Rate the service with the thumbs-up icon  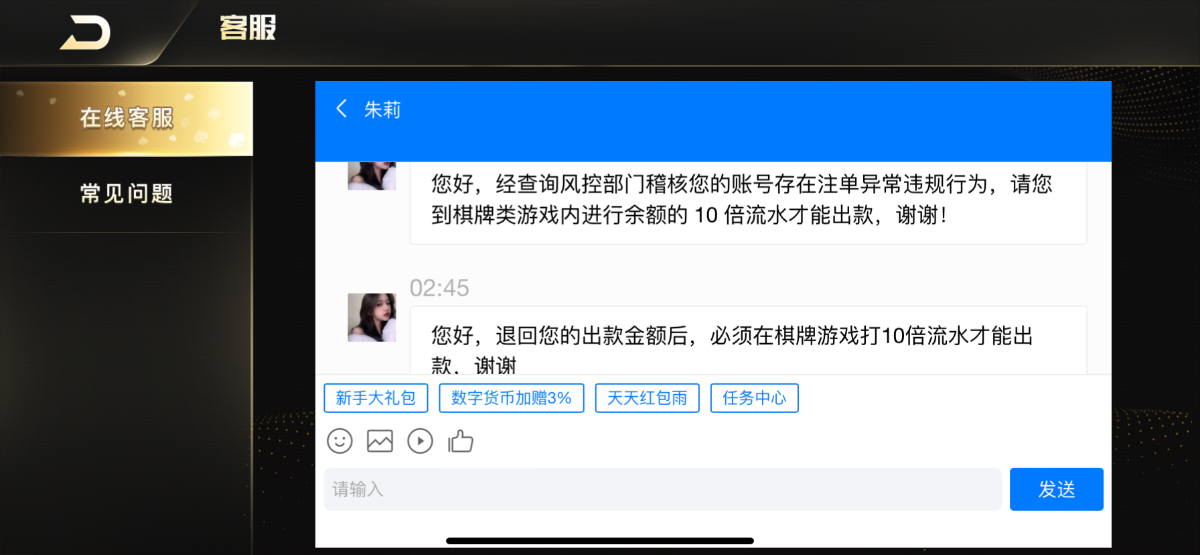coord(461,441)
